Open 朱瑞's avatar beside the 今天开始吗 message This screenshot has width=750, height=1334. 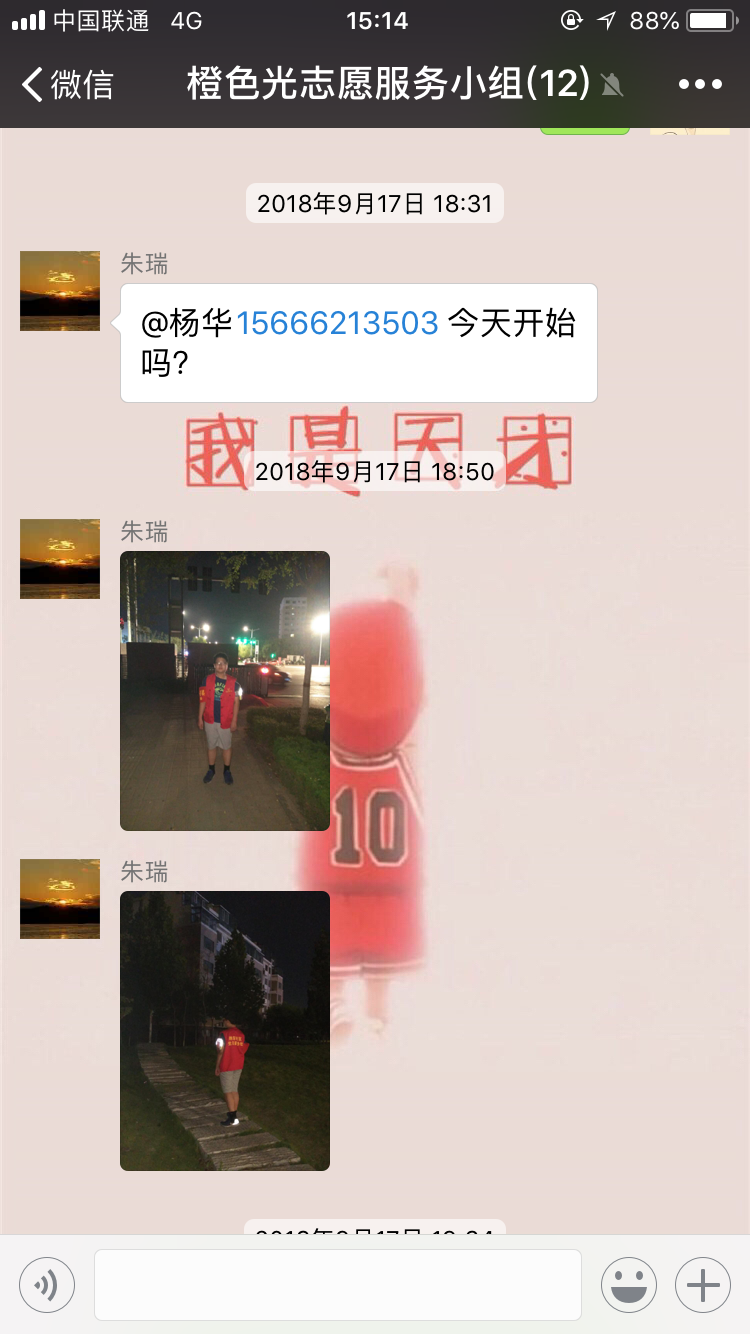60,291
